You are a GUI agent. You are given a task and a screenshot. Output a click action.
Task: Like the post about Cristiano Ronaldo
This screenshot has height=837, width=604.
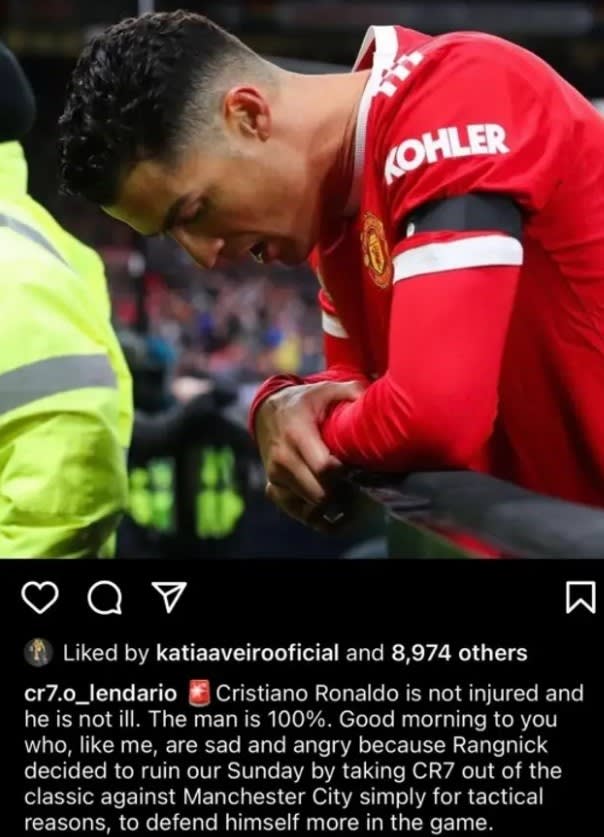coord(40,598)
